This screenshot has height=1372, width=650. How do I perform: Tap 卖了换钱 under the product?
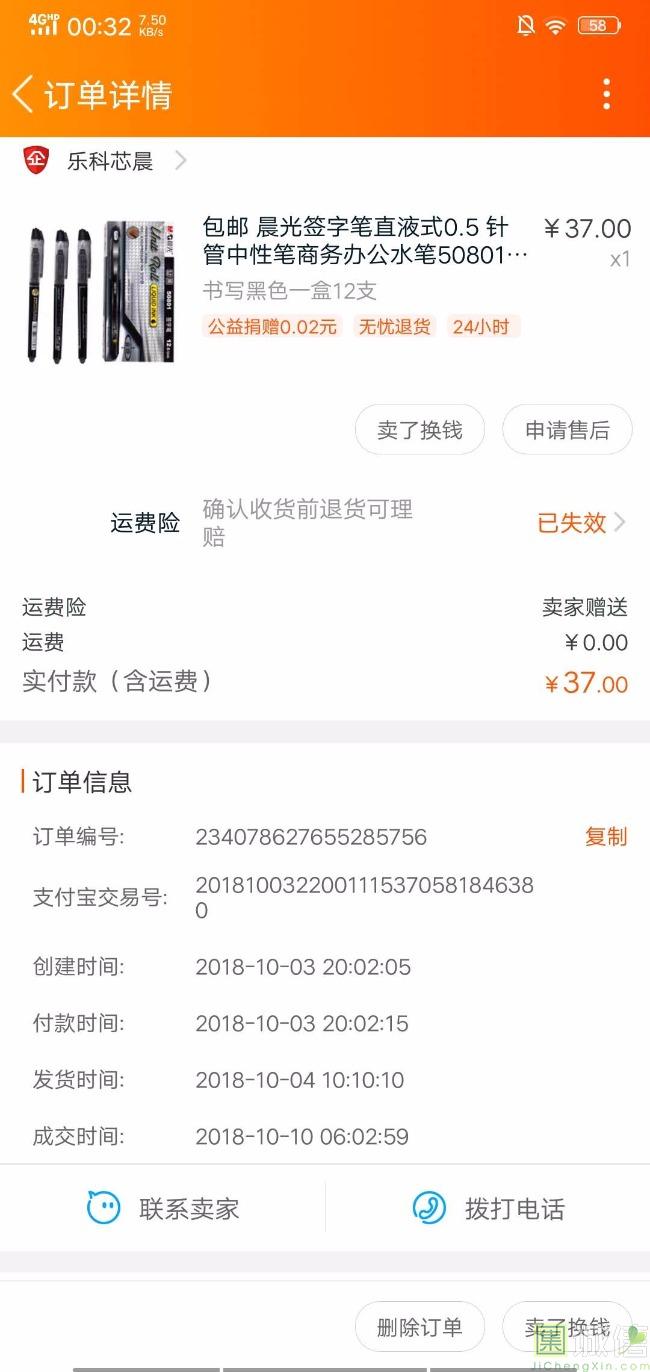[420, 431]
